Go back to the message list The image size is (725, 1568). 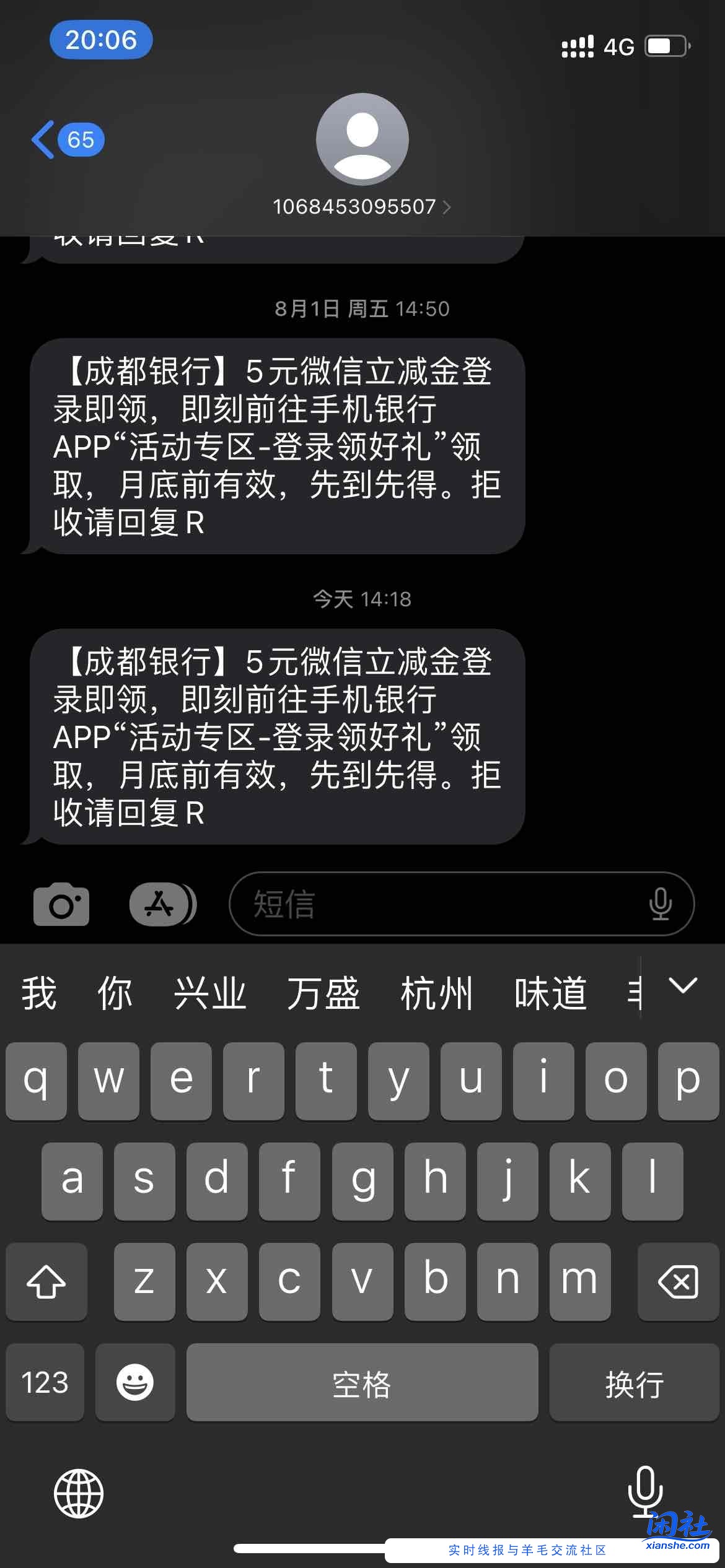pos(67,139)
